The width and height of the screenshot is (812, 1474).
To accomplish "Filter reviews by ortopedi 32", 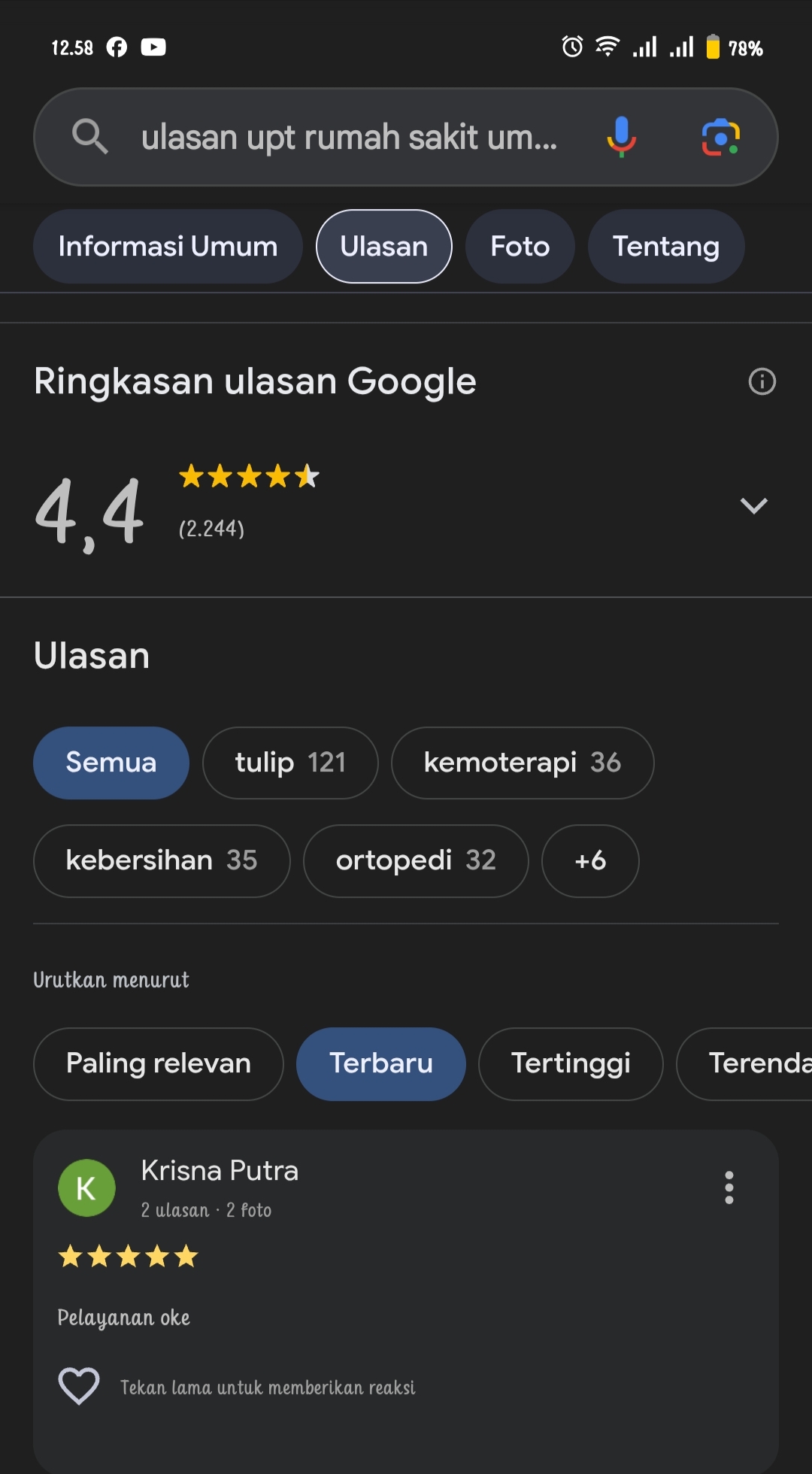I will tap(415, 860).
